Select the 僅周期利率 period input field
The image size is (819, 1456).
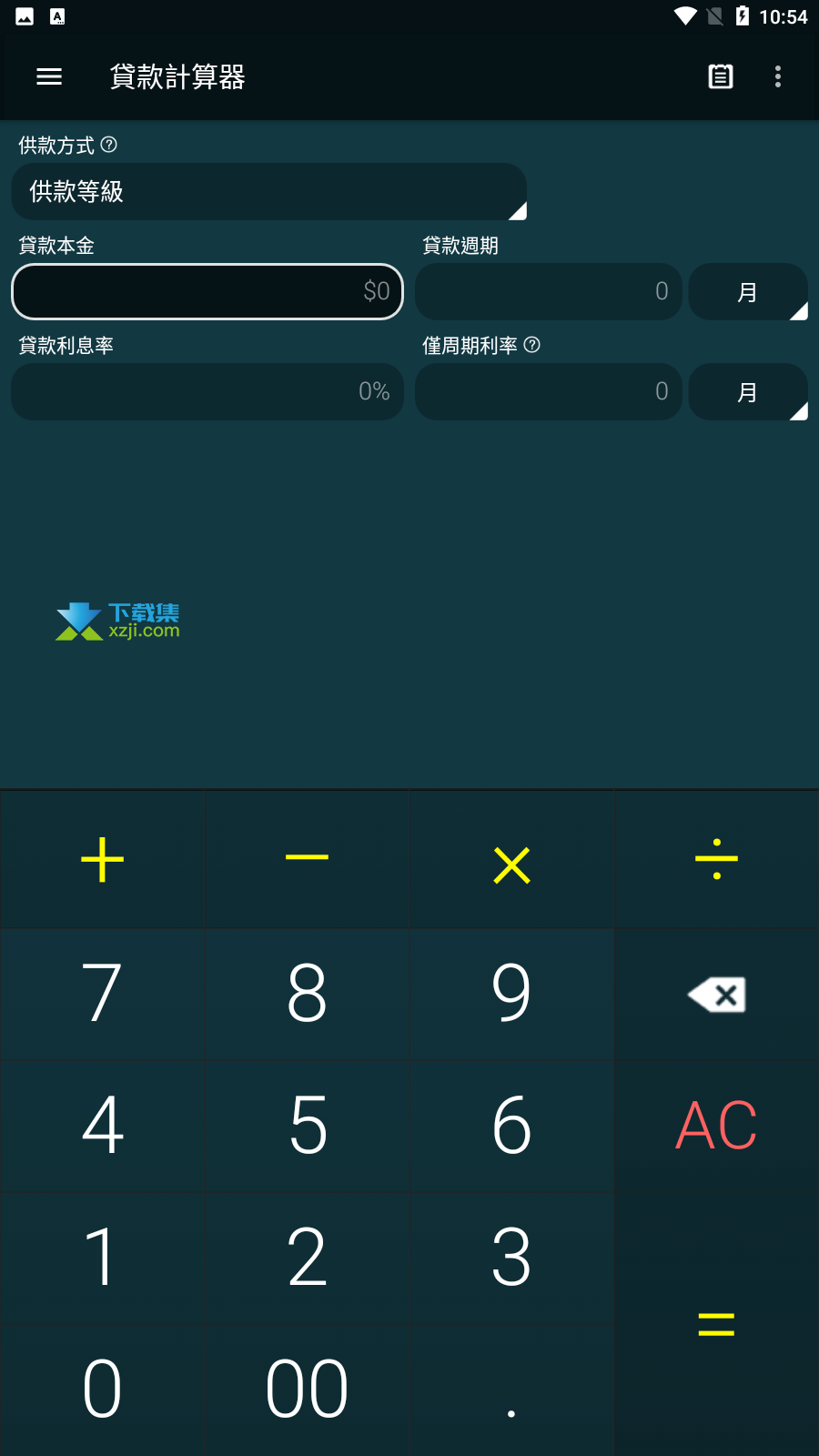(x=549, y=391)
